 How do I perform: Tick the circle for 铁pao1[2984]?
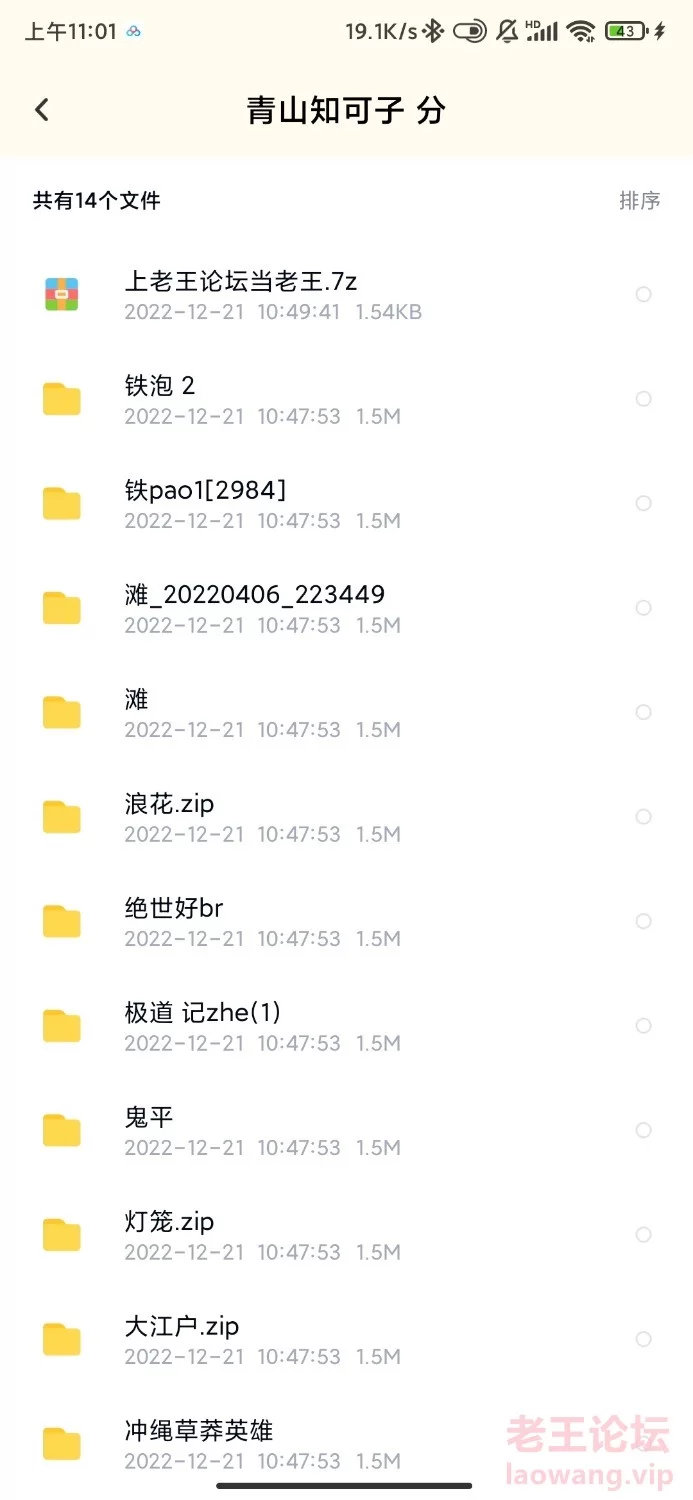coord(644,503)
